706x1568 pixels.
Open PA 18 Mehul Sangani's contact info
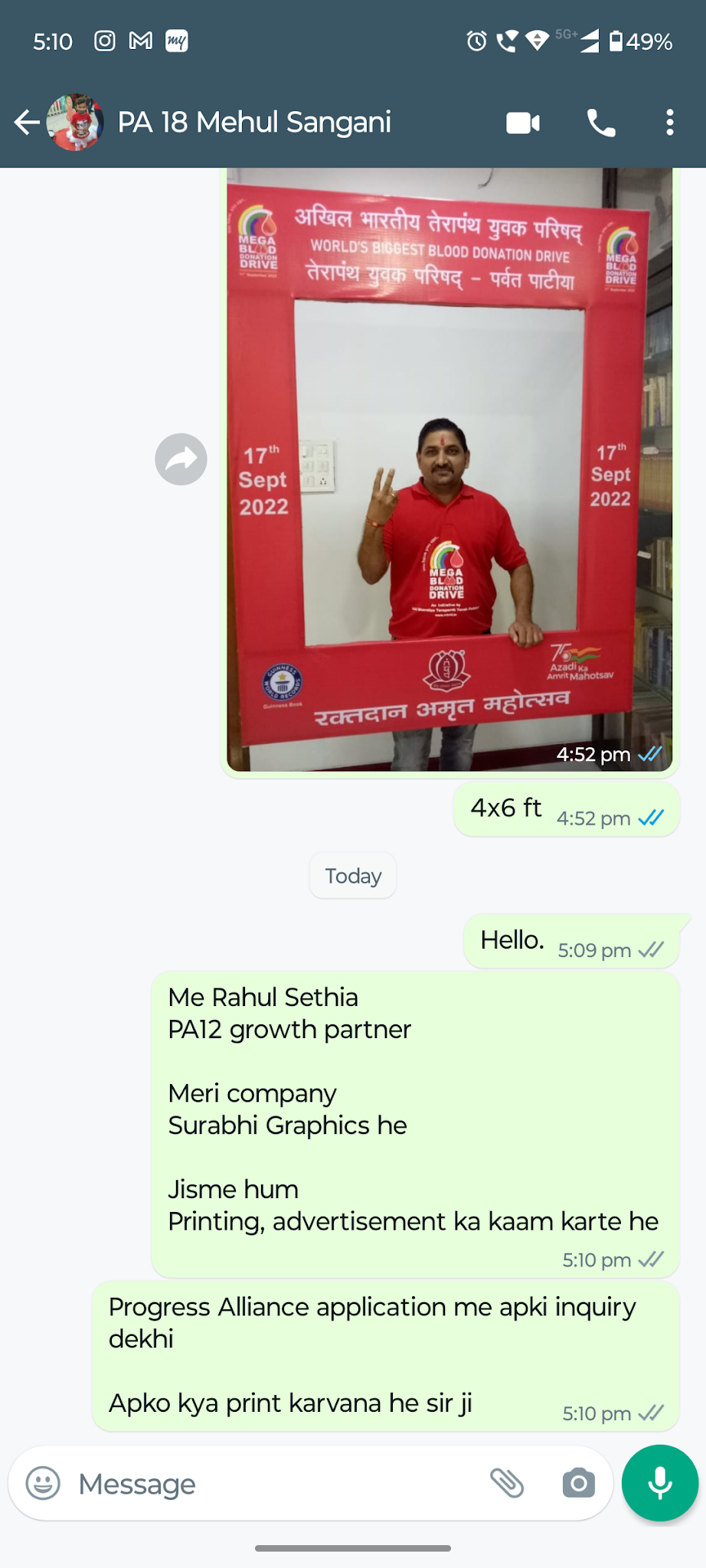tap(254, 122)
